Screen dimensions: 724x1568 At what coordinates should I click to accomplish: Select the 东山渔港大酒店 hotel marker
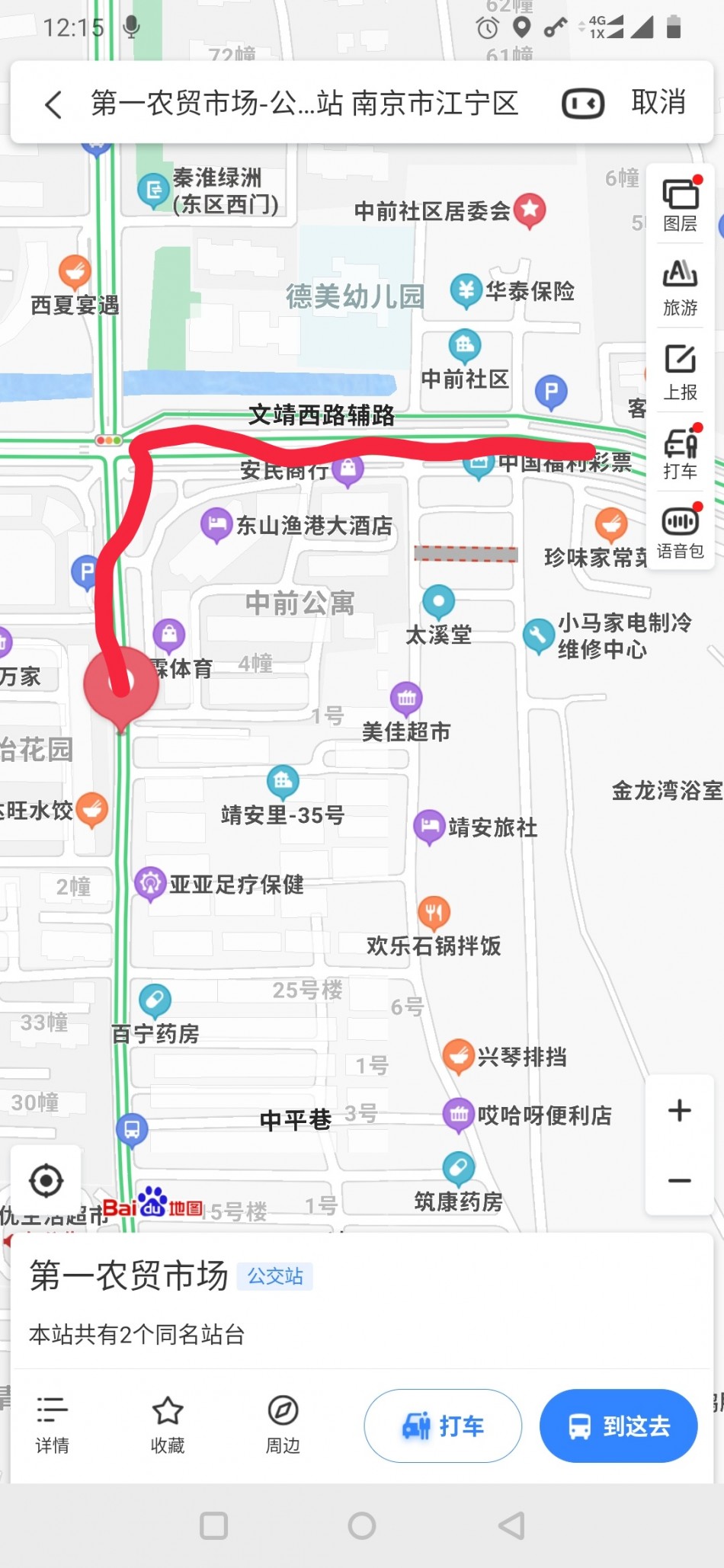click(x=216, y=524)
